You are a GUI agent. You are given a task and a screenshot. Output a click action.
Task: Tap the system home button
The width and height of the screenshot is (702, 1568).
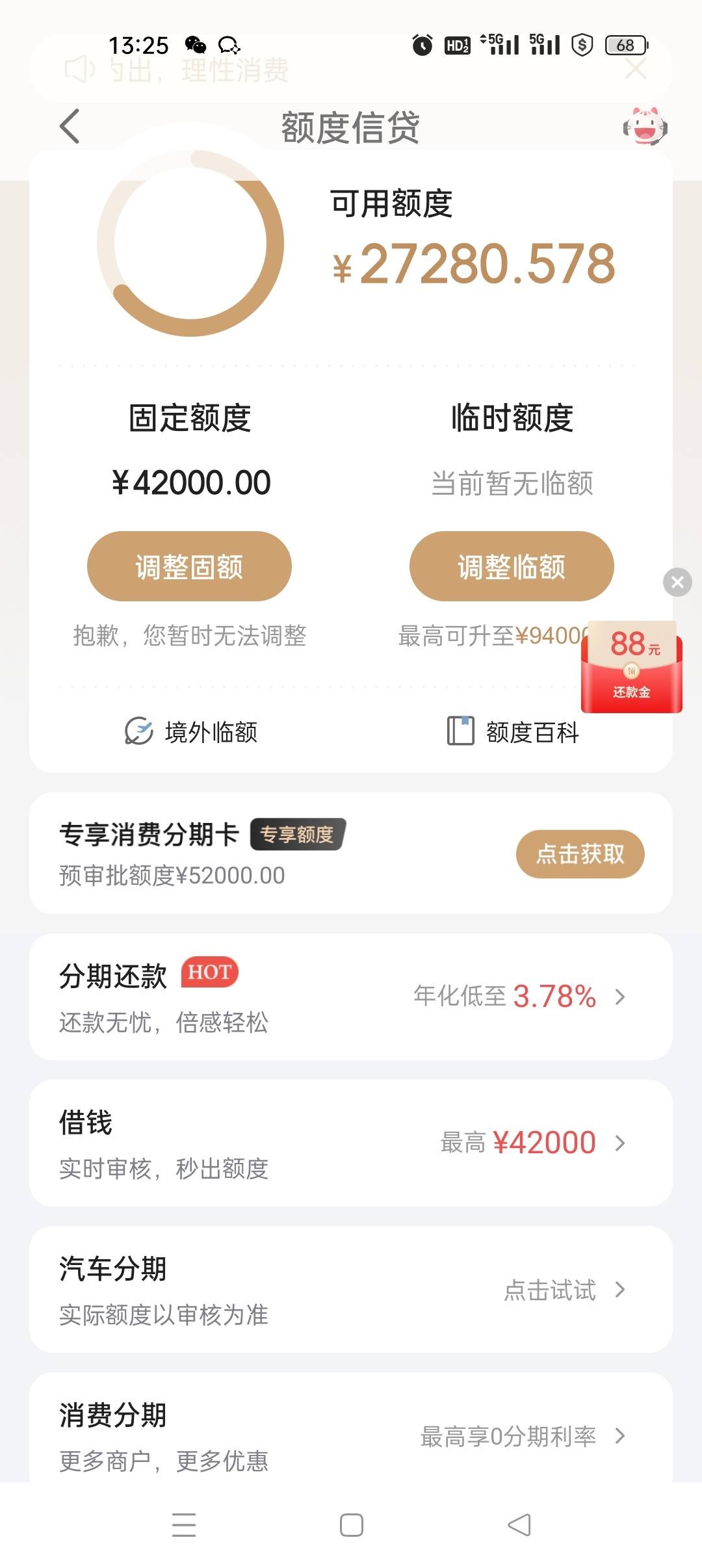click(x=351, y=1525)
